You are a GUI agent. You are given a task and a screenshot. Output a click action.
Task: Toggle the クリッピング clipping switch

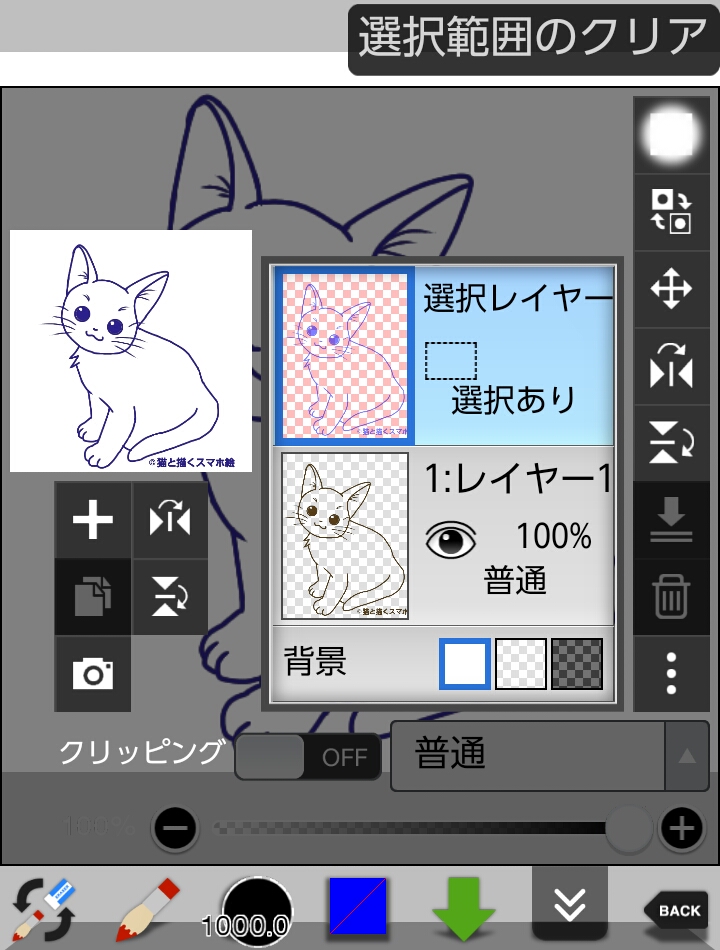click(308, 757)
